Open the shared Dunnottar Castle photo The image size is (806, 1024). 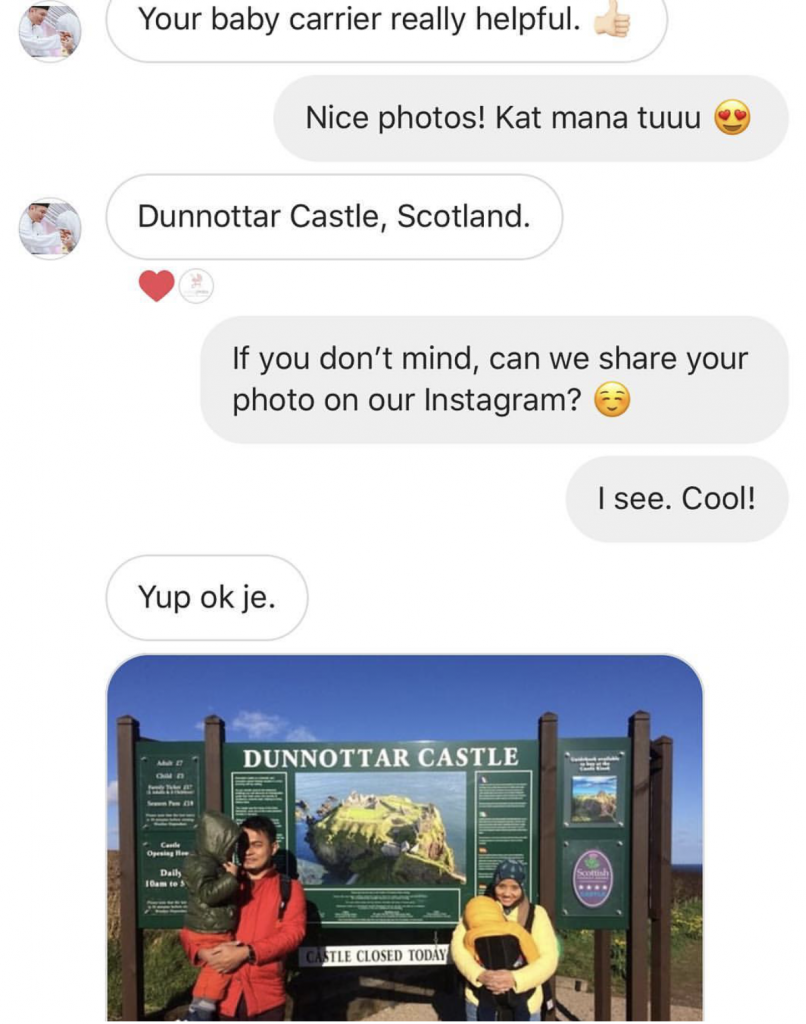[x=404, y=838]
